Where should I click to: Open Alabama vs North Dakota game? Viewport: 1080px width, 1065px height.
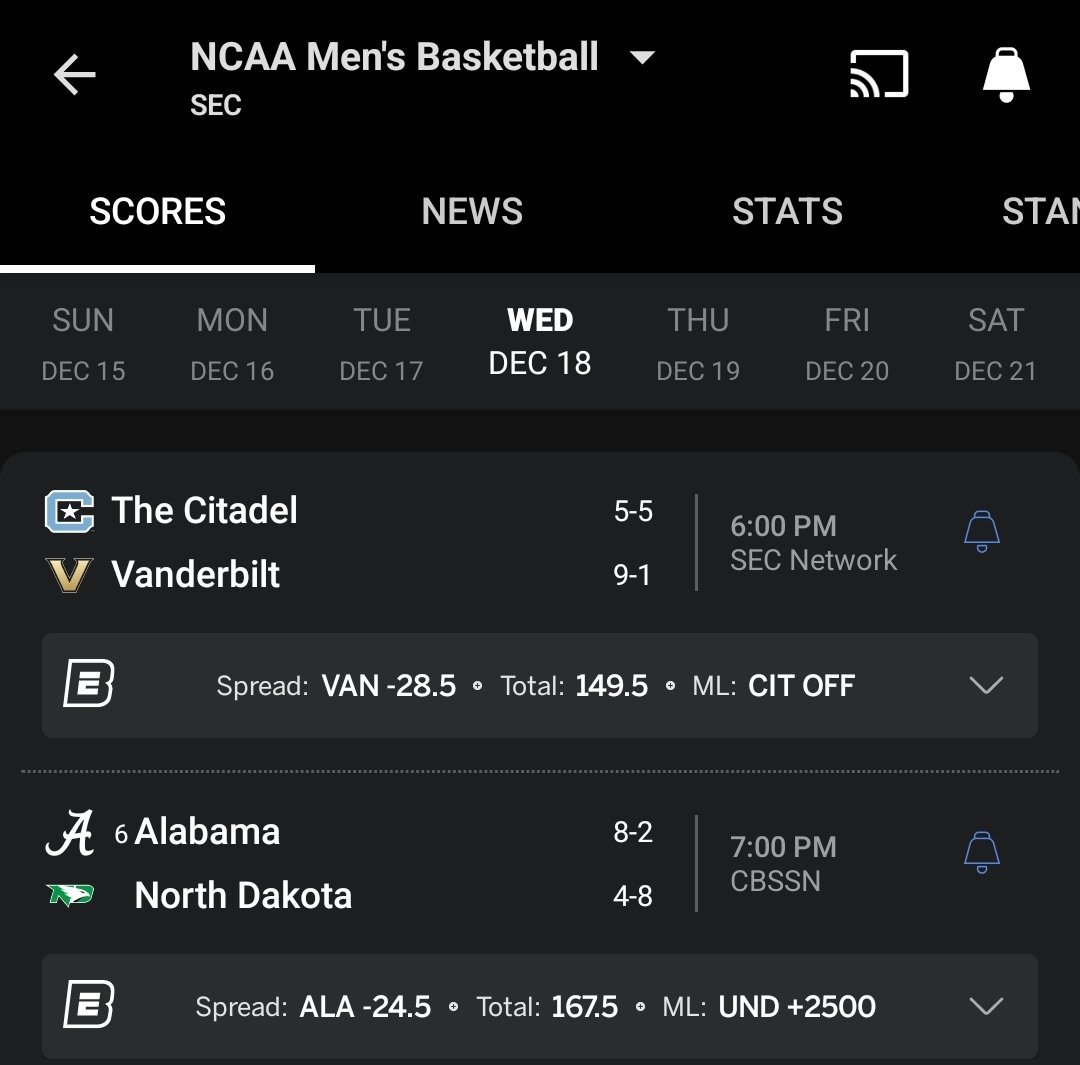click(x=350, y=863)
